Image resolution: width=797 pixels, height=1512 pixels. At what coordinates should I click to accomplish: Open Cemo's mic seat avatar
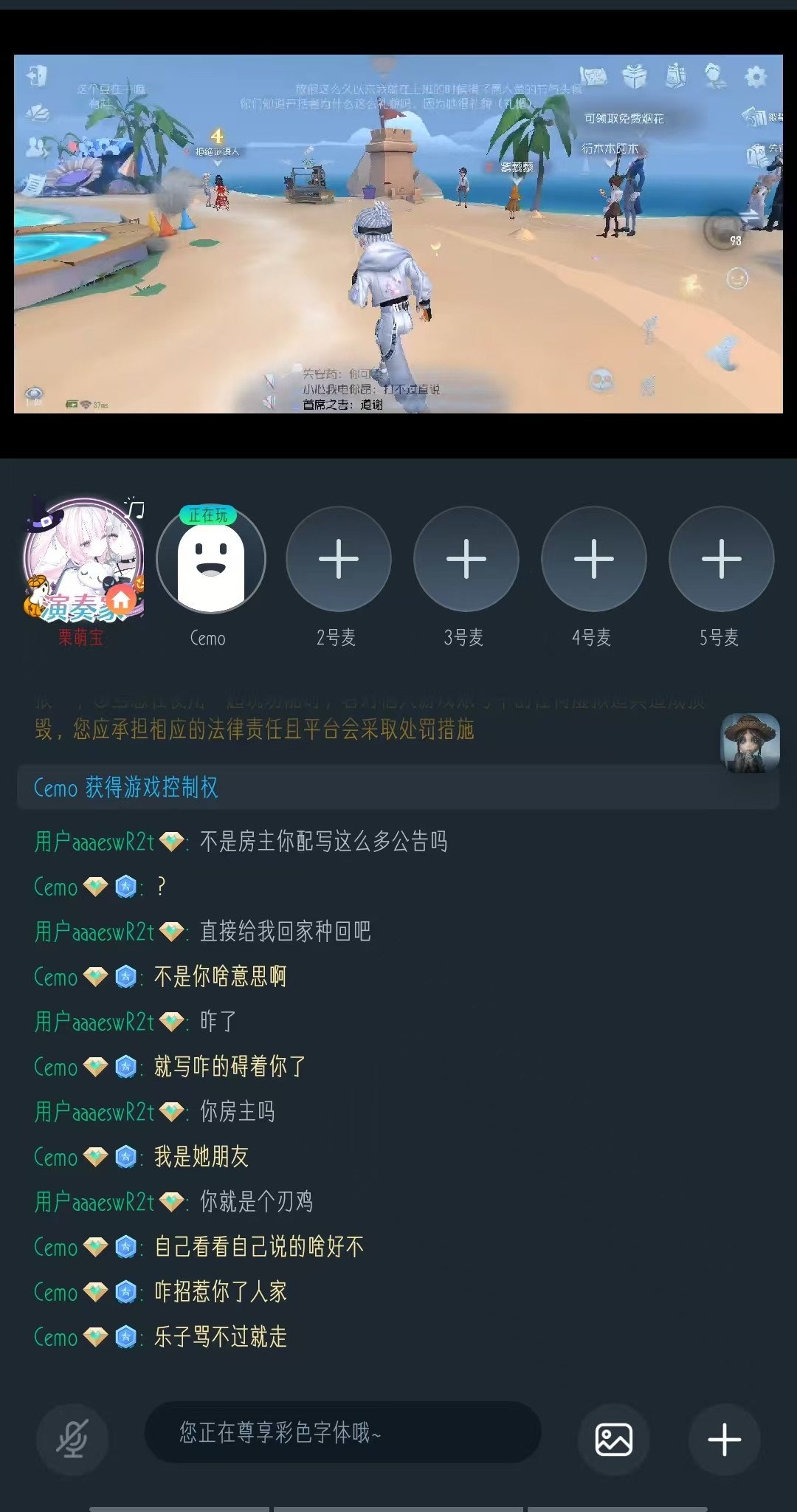point(211,559)
